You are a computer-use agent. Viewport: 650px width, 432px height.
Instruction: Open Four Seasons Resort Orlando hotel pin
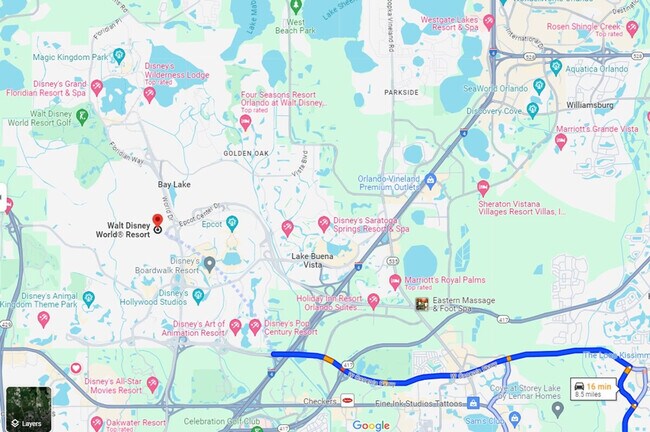(245, 122)
